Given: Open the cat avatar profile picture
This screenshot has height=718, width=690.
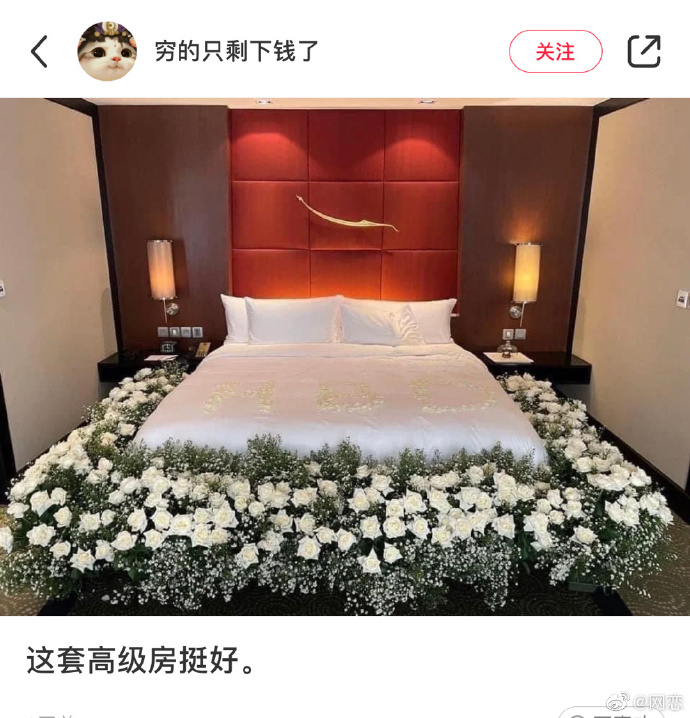Looking at the screenshot, I should tap(107, 51).
